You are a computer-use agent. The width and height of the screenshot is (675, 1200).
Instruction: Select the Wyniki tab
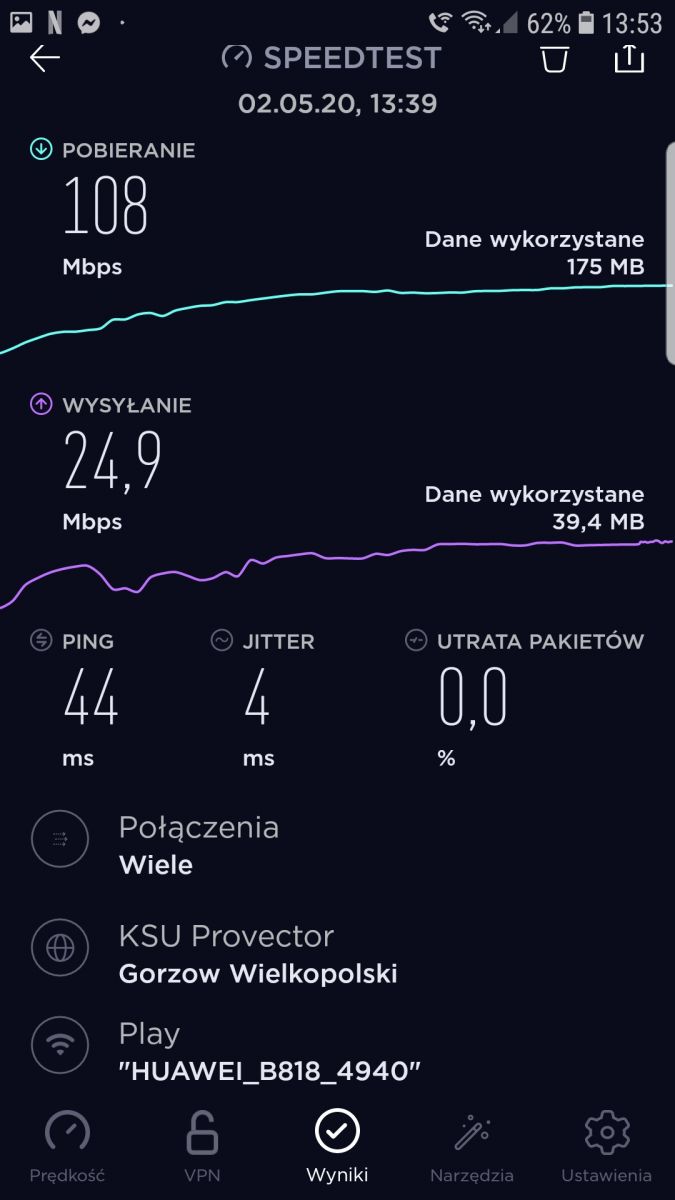[x=337, y=1147]
